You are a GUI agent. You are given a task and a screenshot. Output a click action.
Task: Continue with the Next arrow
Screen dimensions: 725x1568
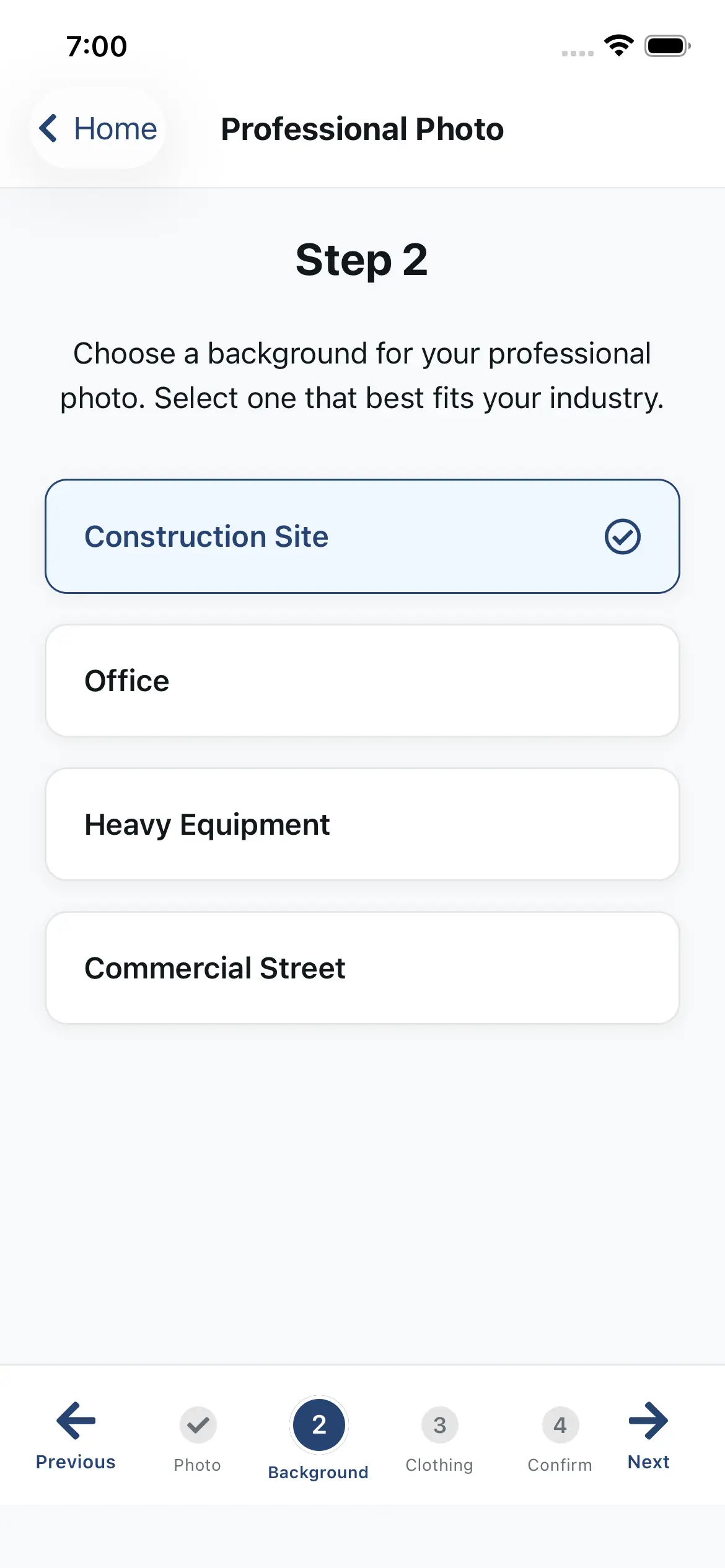click(648, 1435)
